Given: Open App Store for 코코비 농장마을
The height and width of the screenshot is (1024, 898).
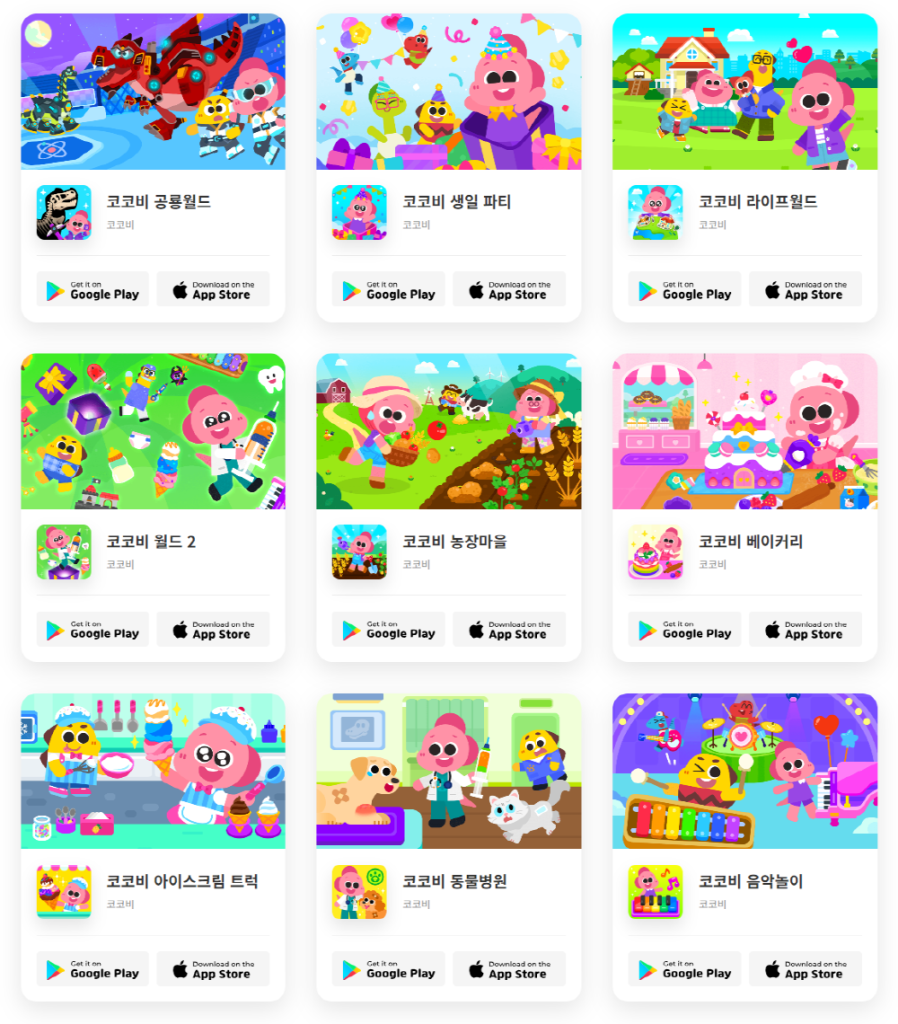Looking at the screenshot, I should pos(509,629).
